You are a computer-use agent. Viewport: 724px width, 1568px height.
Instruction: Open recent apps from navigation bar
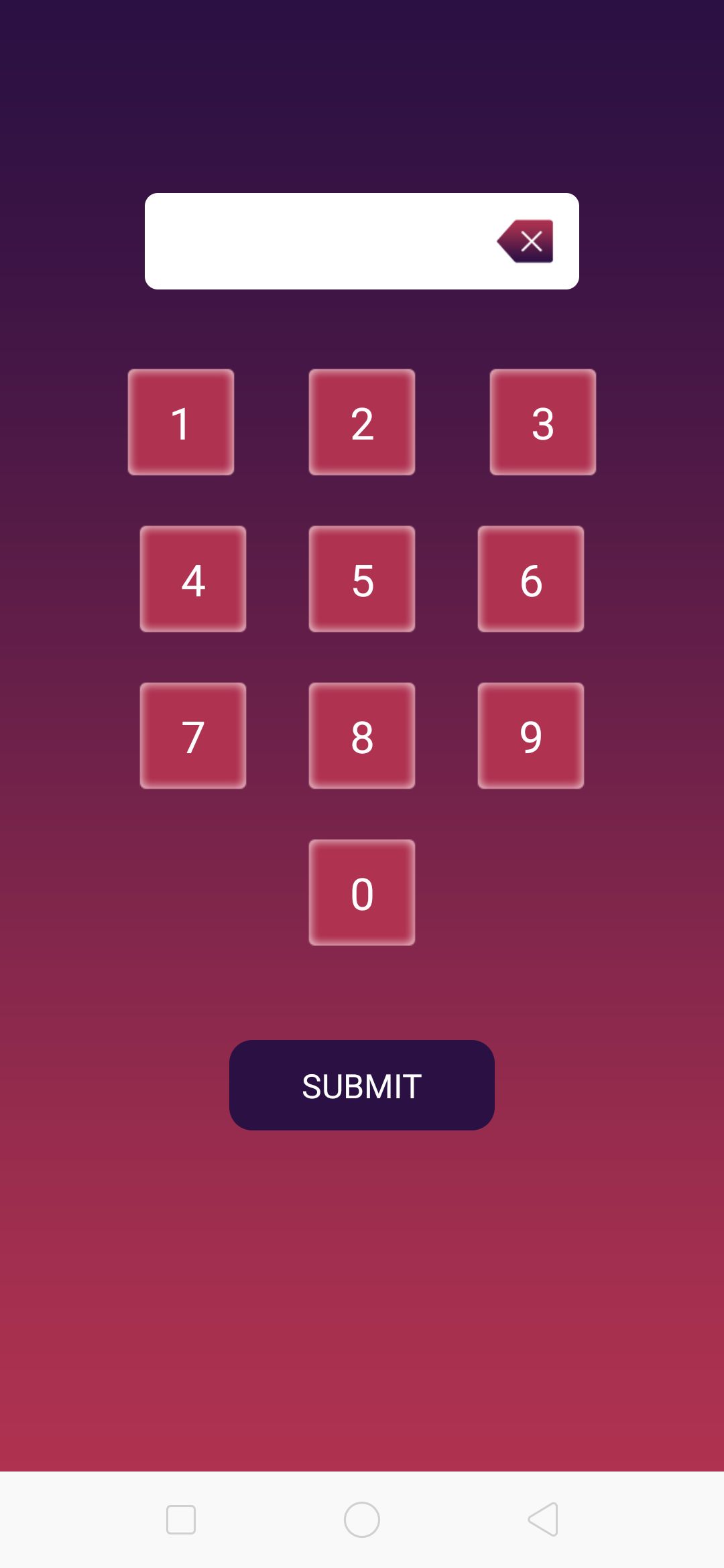pyautogui.click(x=181, y=1519)
